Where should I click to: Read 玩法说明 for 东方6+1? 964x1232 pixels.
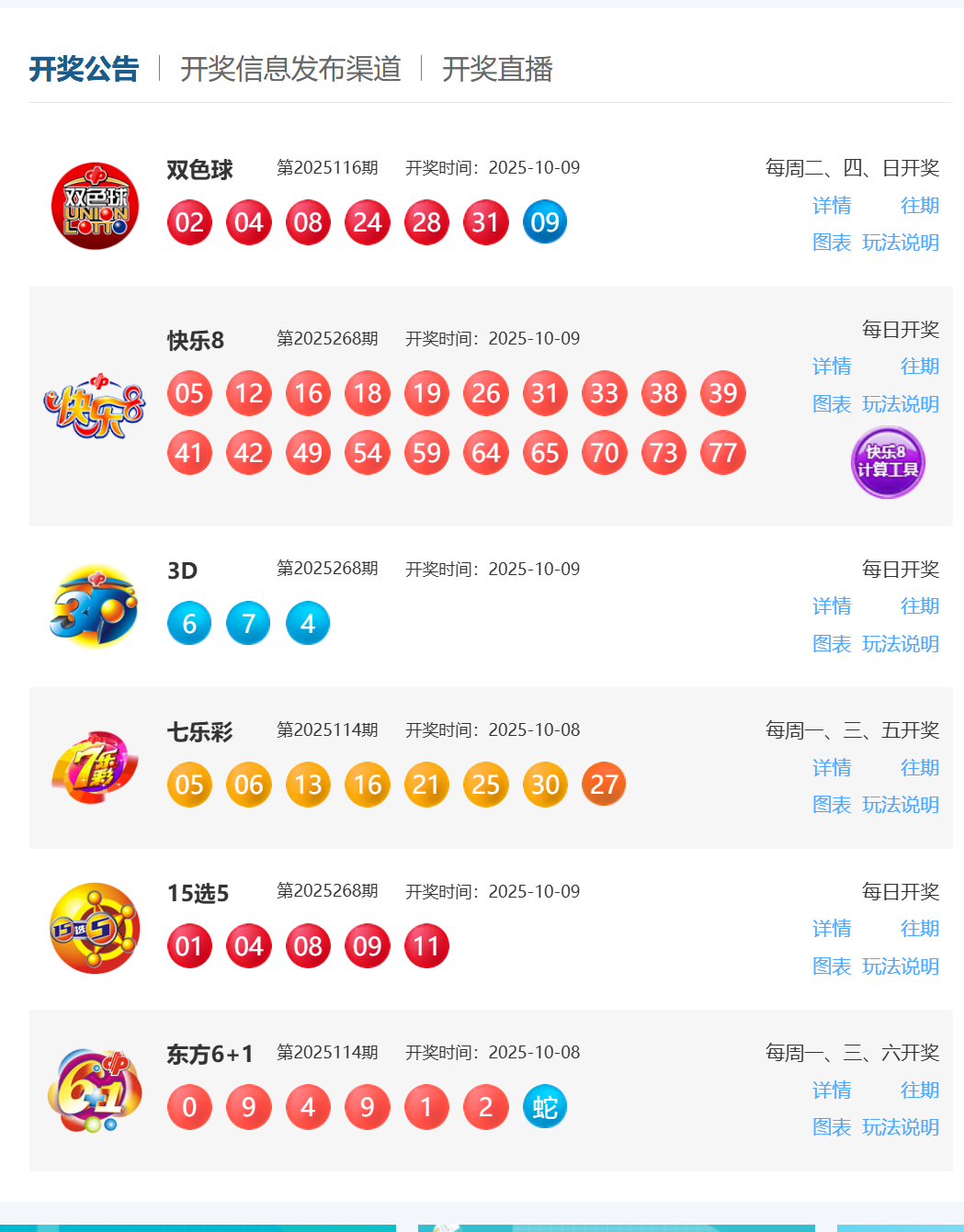pyautogui.click(x=900, y=1127)
